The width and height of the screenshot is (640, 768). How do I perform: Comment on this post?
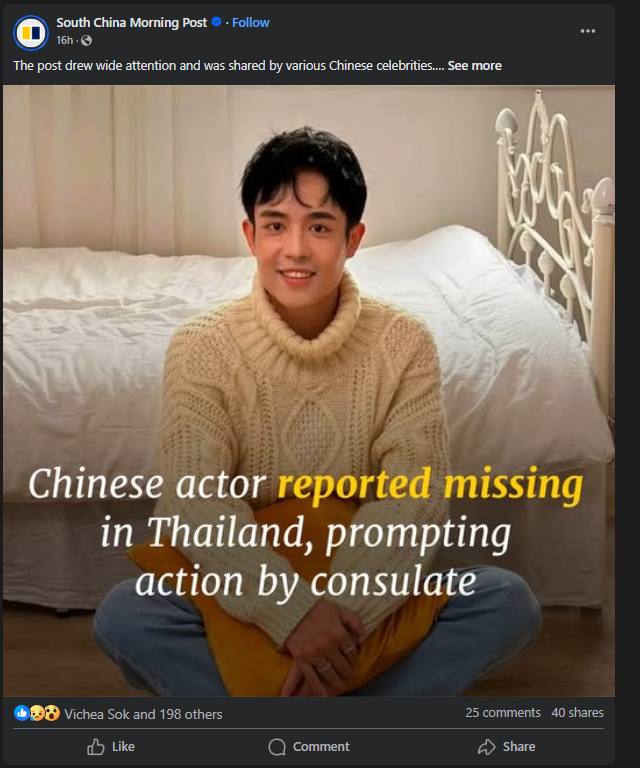pos(309,747)
